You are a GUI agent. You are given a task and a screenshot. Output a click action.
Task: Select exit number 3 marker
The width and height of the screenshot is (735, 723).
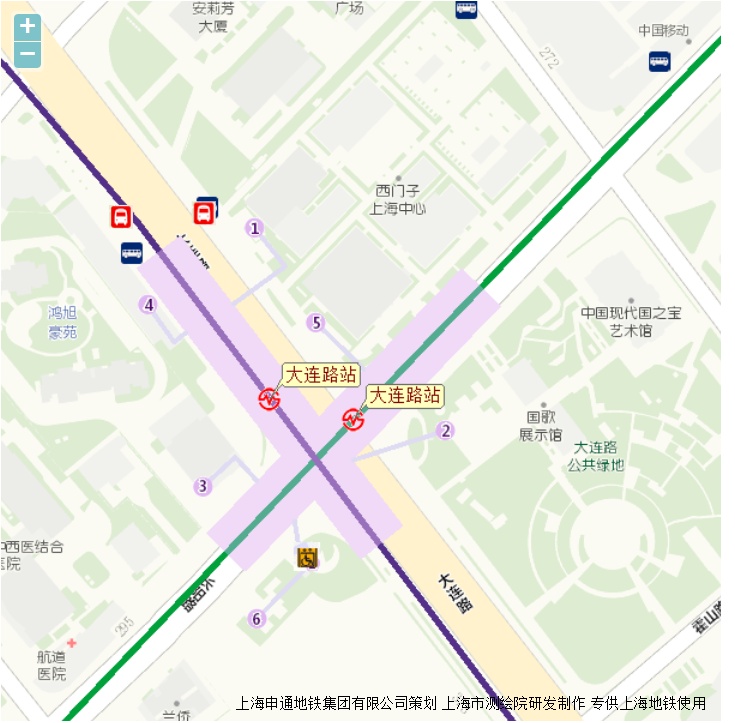pyautogui.click(x=203, y=487)
